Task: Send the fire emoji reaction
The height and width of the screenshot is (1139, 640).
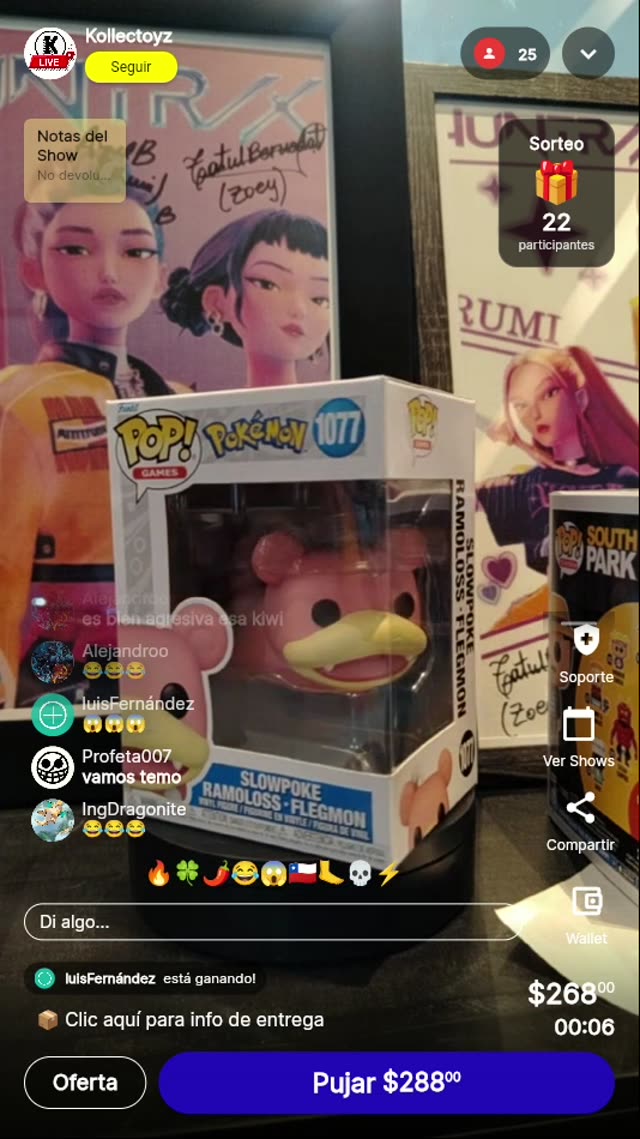Action: click(158, 874)
